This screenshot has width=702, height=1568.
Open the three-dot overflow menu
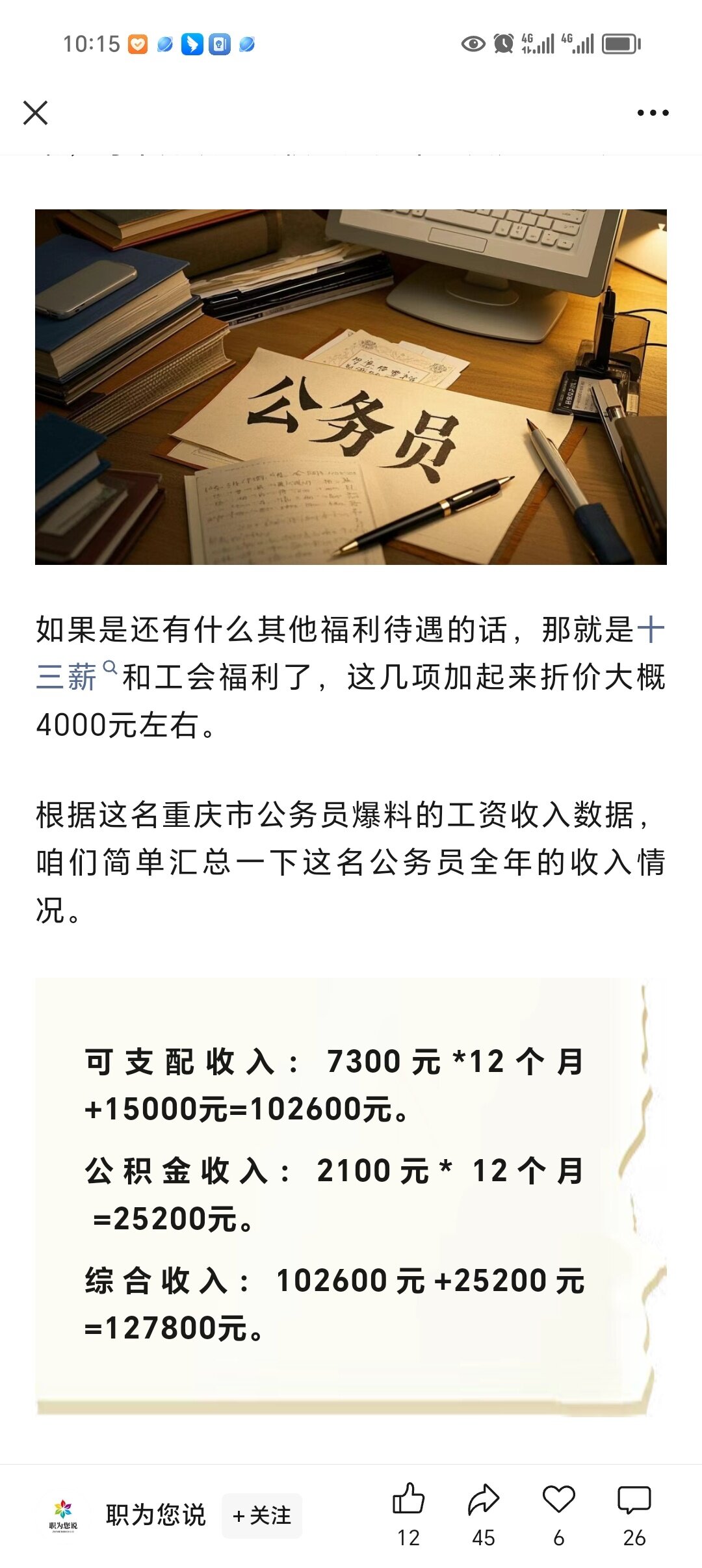tap(653, 112)
